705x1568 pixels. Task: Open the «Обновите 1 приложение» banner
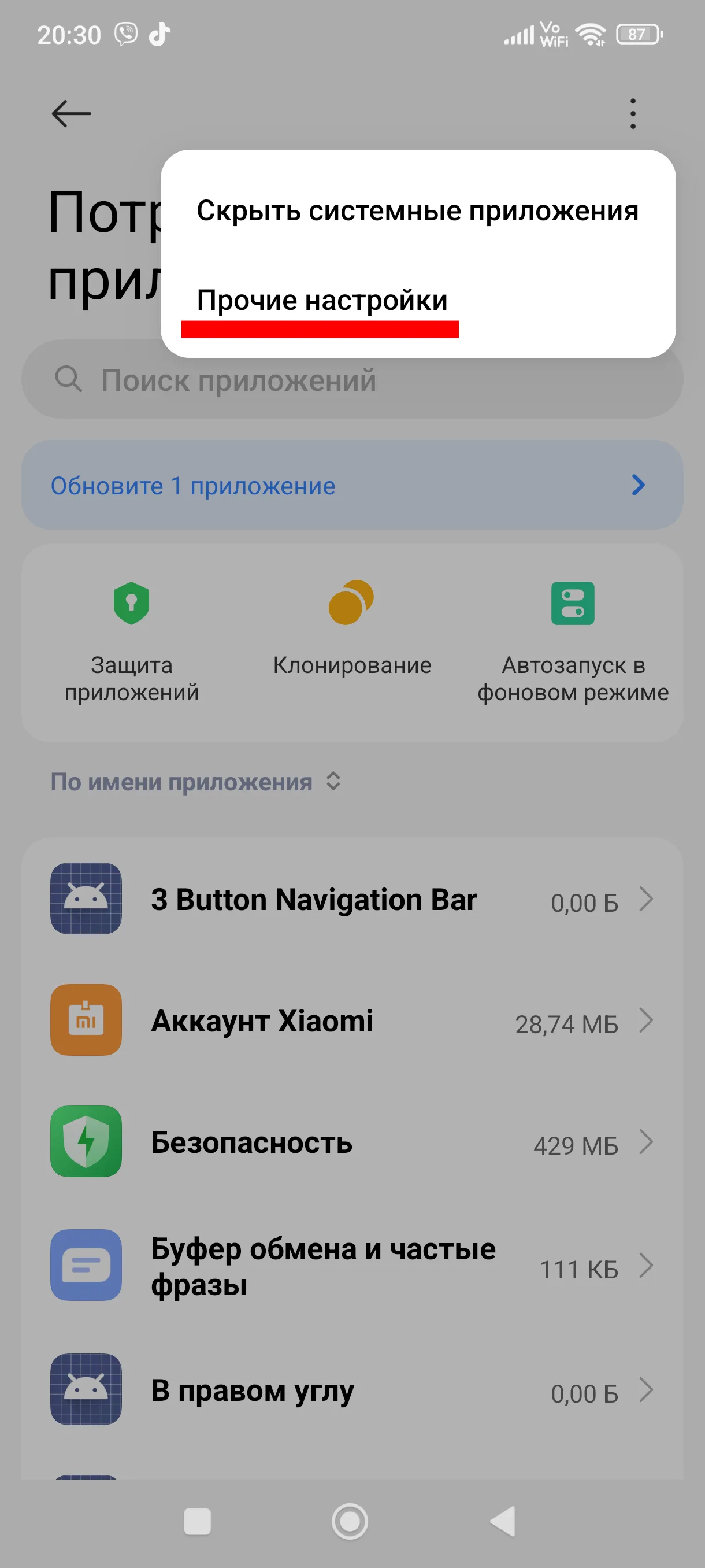tap(351, 485)
